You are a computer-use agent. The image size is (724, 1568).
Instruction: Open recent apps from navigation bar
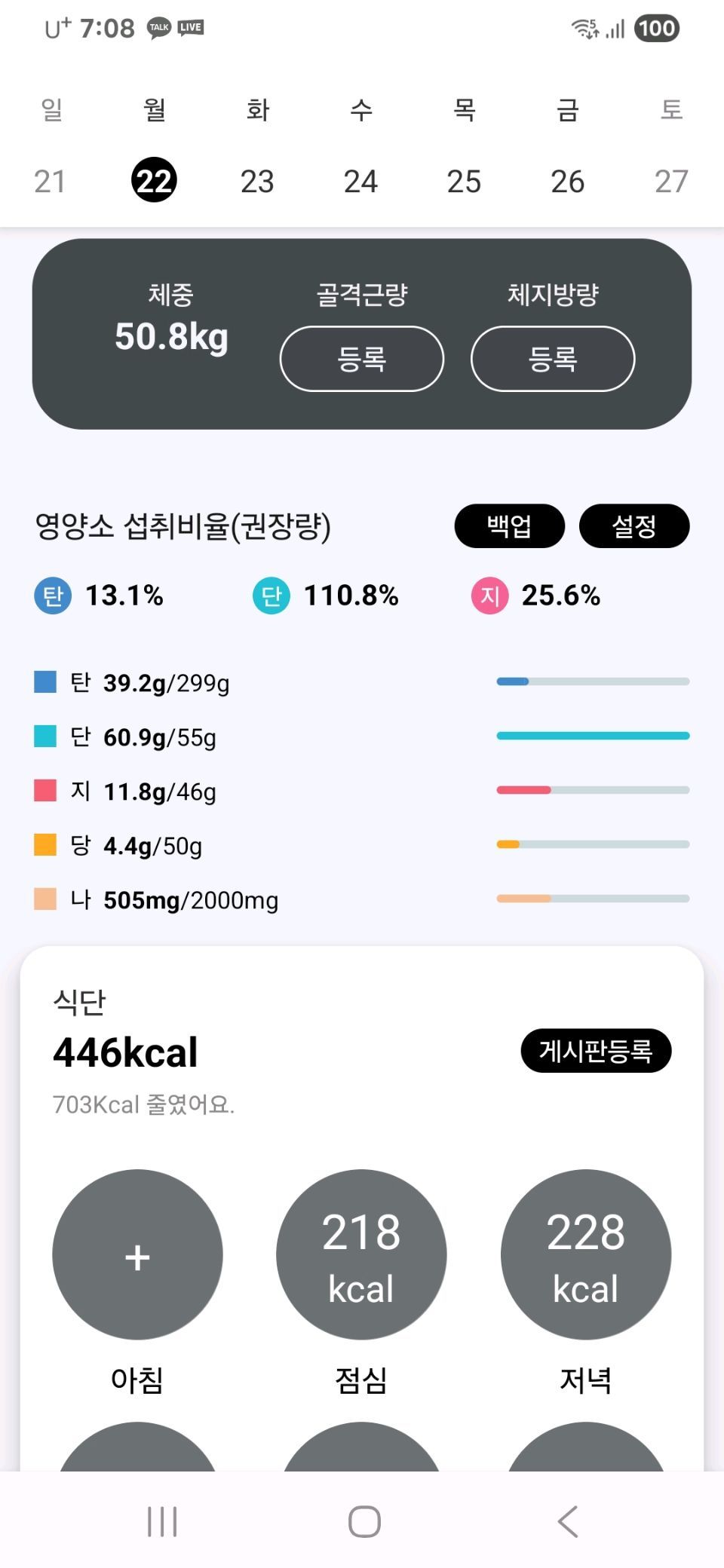coord(162,1521)
